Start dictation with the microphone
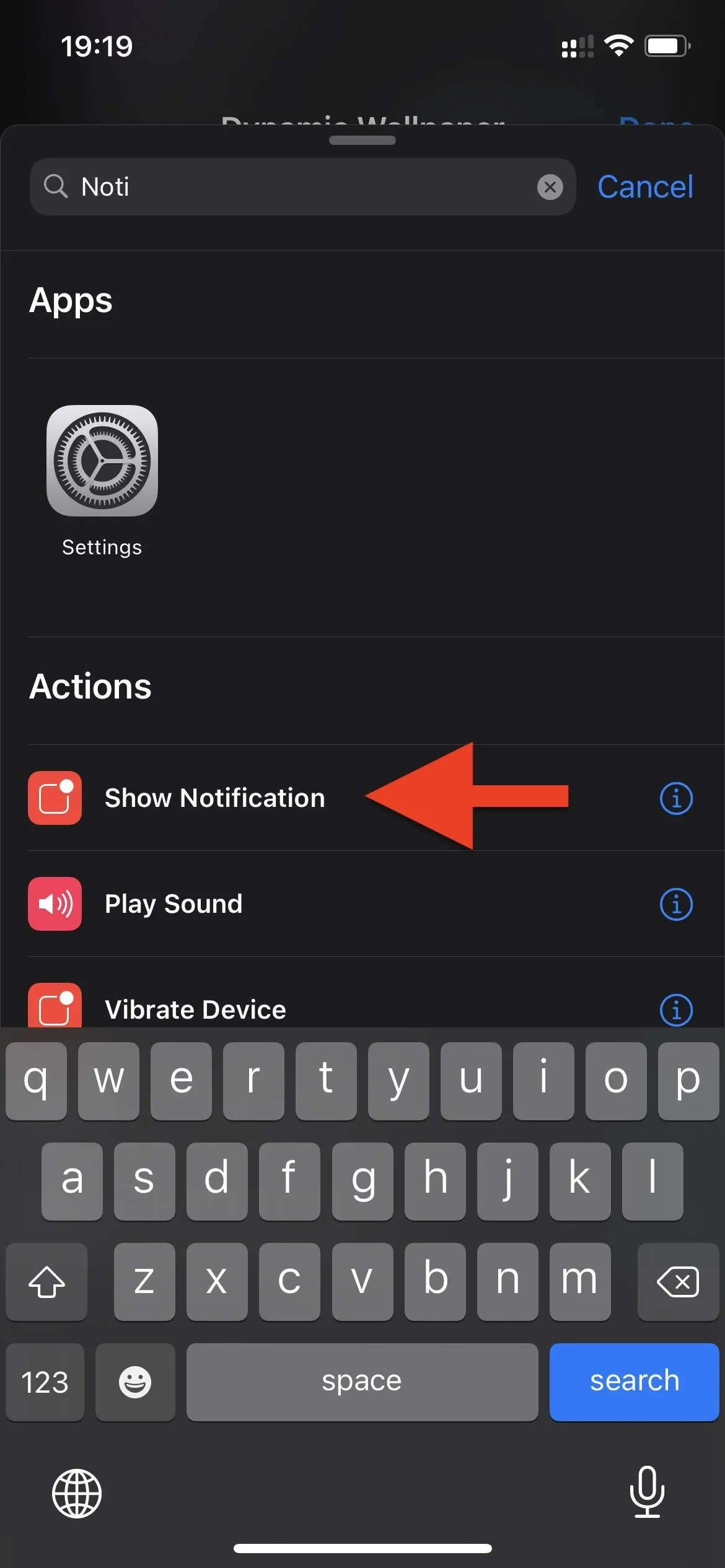Viewport: 725px width, 1568px height. (647, 1492)
